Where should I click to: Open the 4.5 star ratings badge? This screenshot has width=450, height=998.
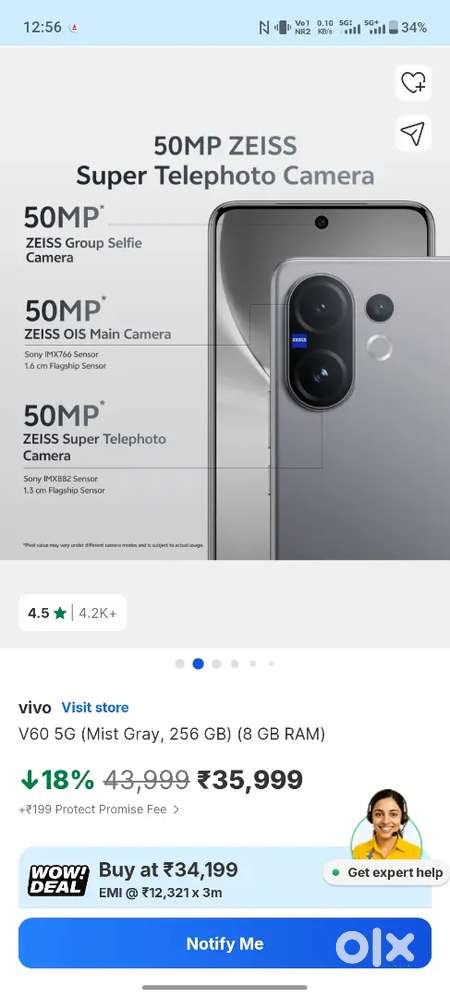(x=72, y=613)
